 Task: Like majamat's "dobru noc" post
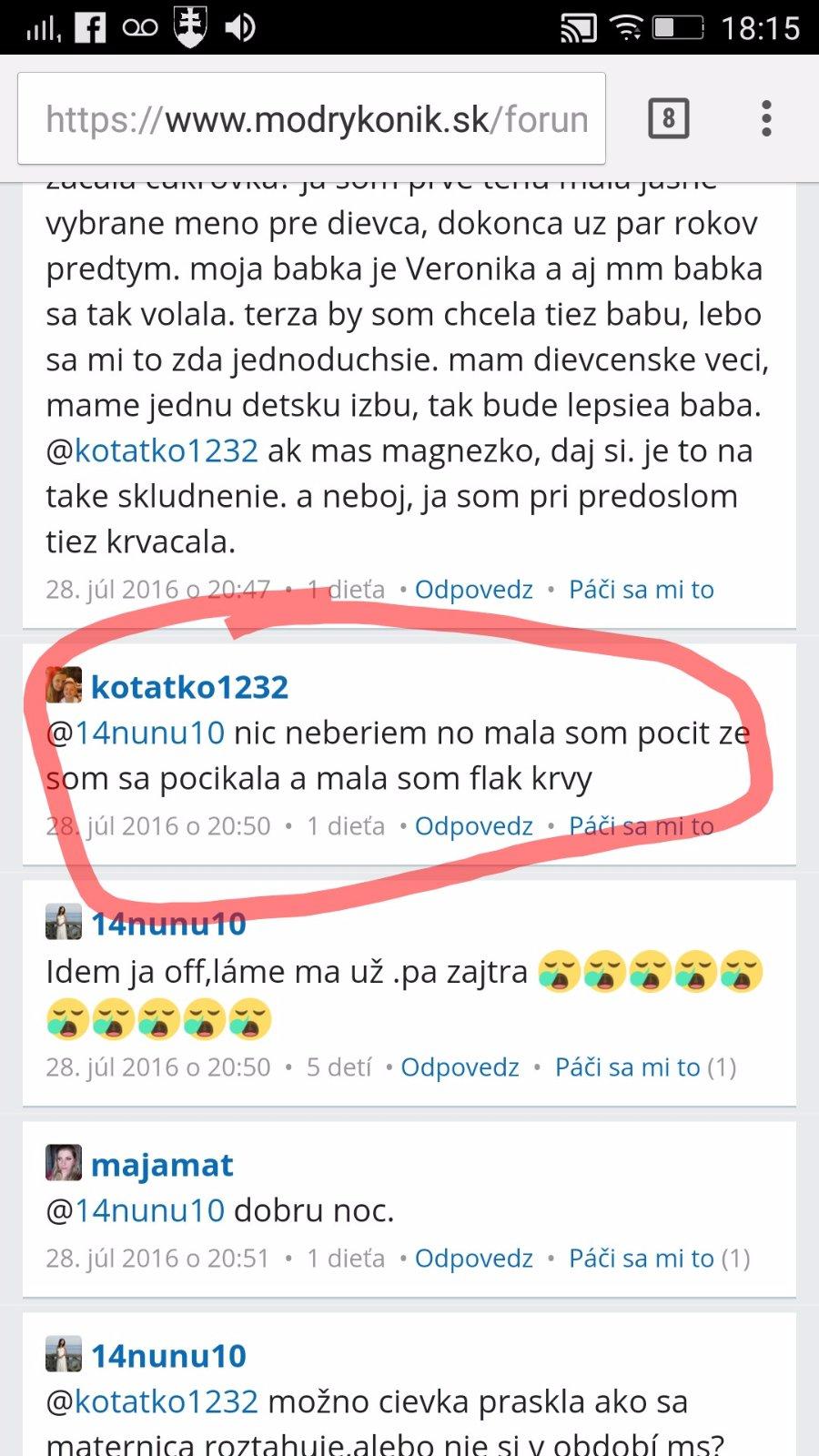(x=641, y=1259)
